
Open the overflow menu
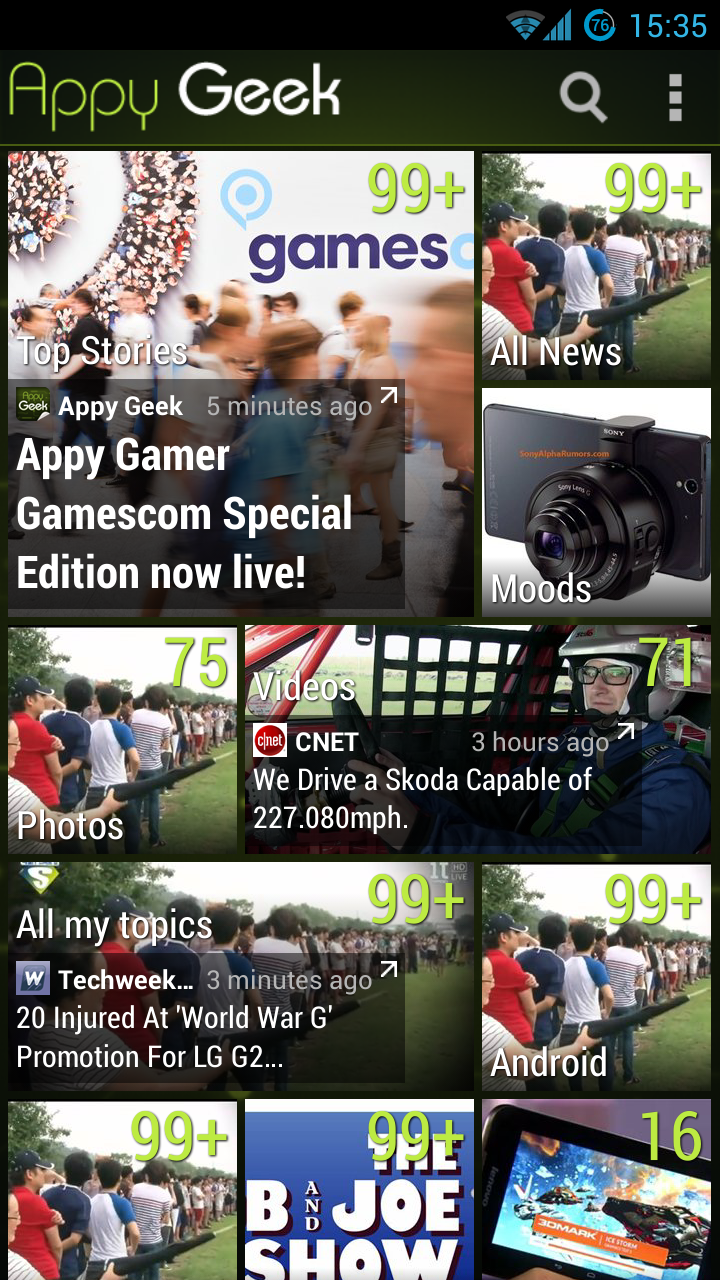point(675,97)
